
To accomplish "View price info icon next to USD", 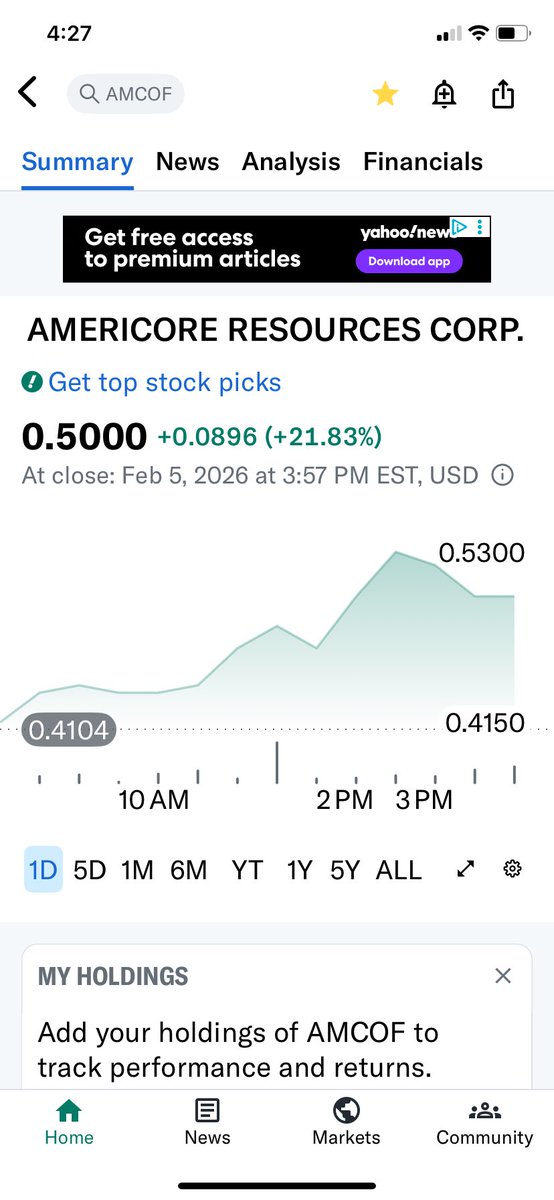I will 502,475.
